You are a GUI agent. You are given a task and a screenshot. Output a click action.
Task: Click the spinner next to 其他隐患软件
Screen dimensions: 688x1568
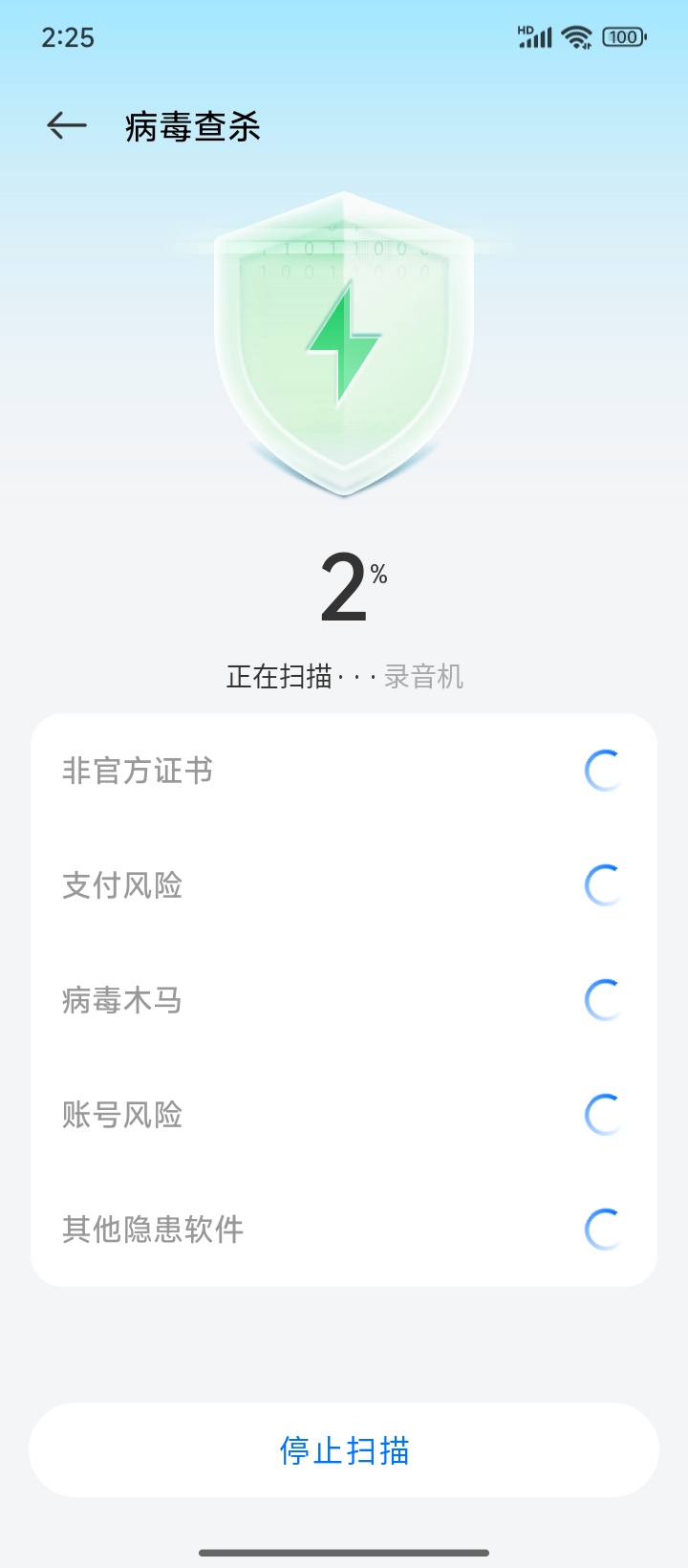(x=604, y=1230)
